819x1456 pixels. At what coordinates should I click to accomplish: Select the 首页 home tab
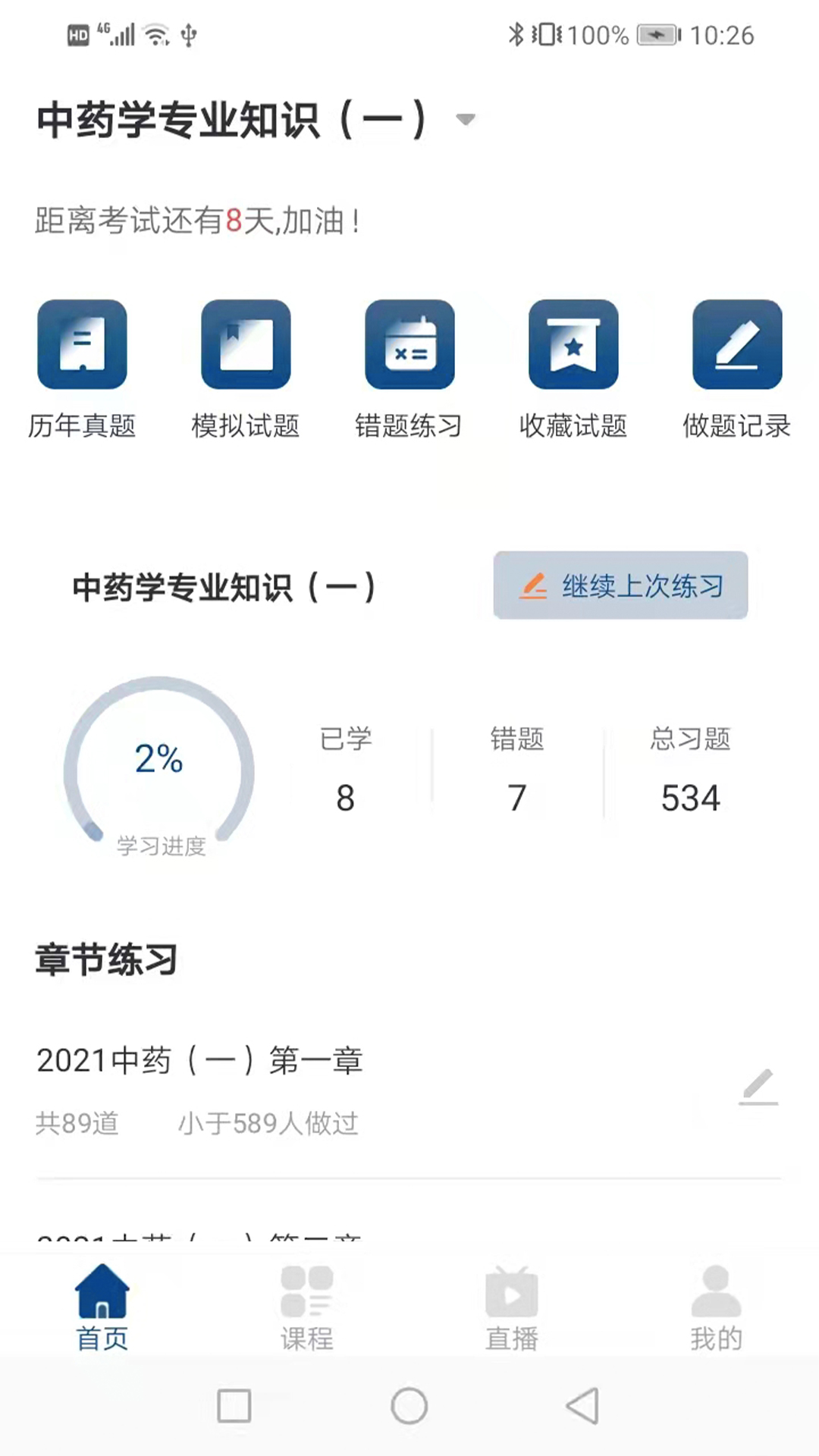(x=102, y=1308)
